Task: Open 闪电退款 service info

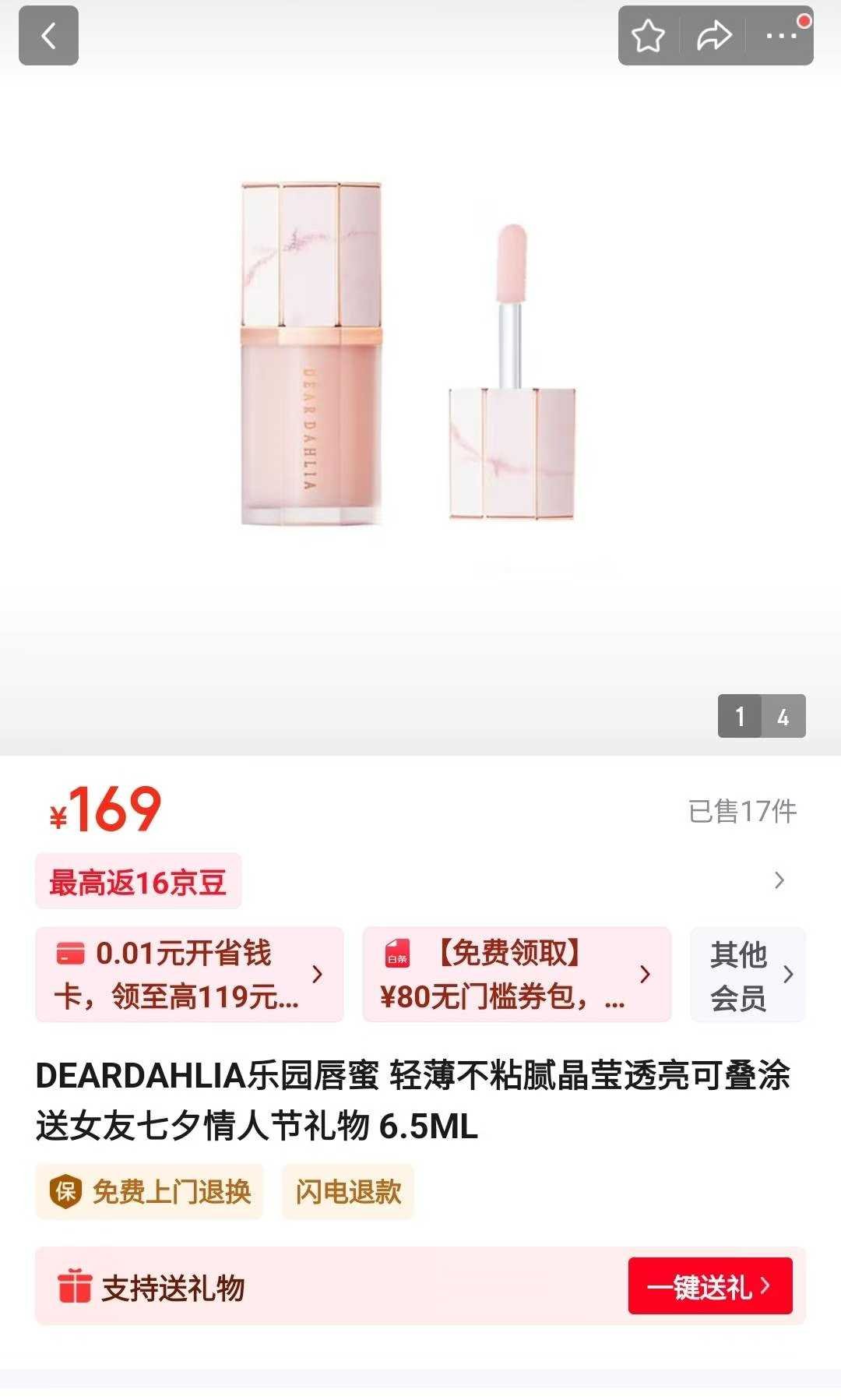Action: pyautogui.click(x=347, y=1192)
